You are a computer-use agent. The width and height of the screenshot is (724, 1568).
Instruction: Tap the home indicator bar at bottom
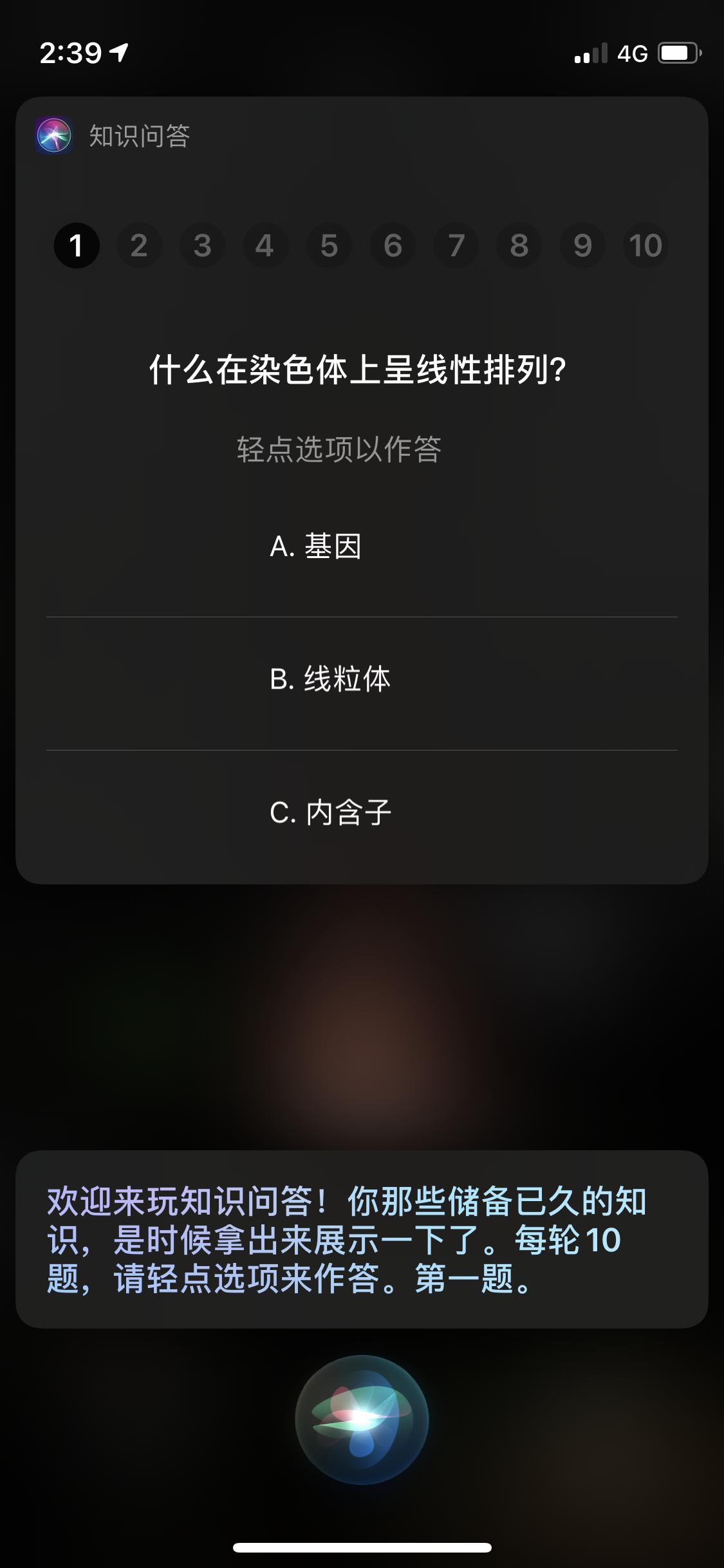point(362,1547)
